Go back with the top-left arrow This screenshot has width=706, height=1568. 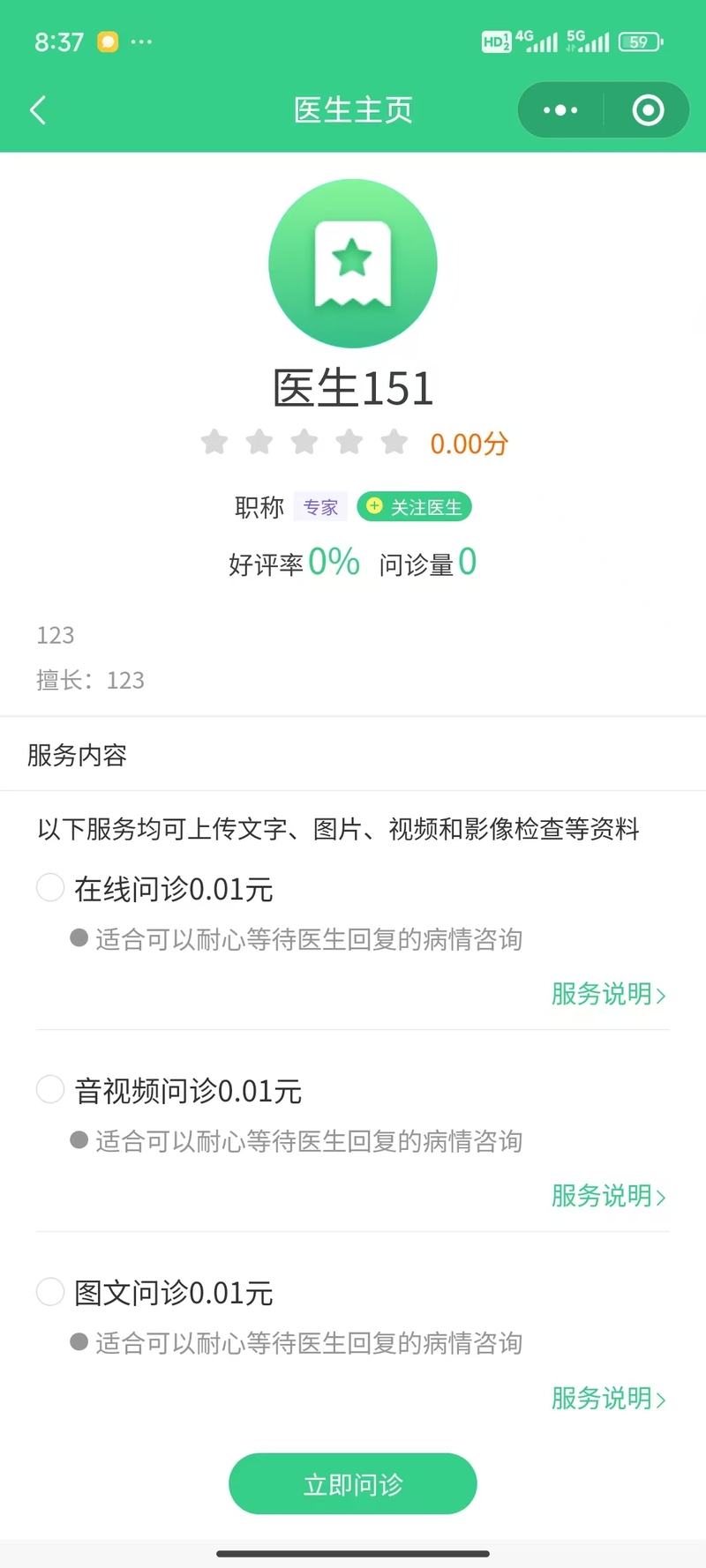(x=38, y=110)
